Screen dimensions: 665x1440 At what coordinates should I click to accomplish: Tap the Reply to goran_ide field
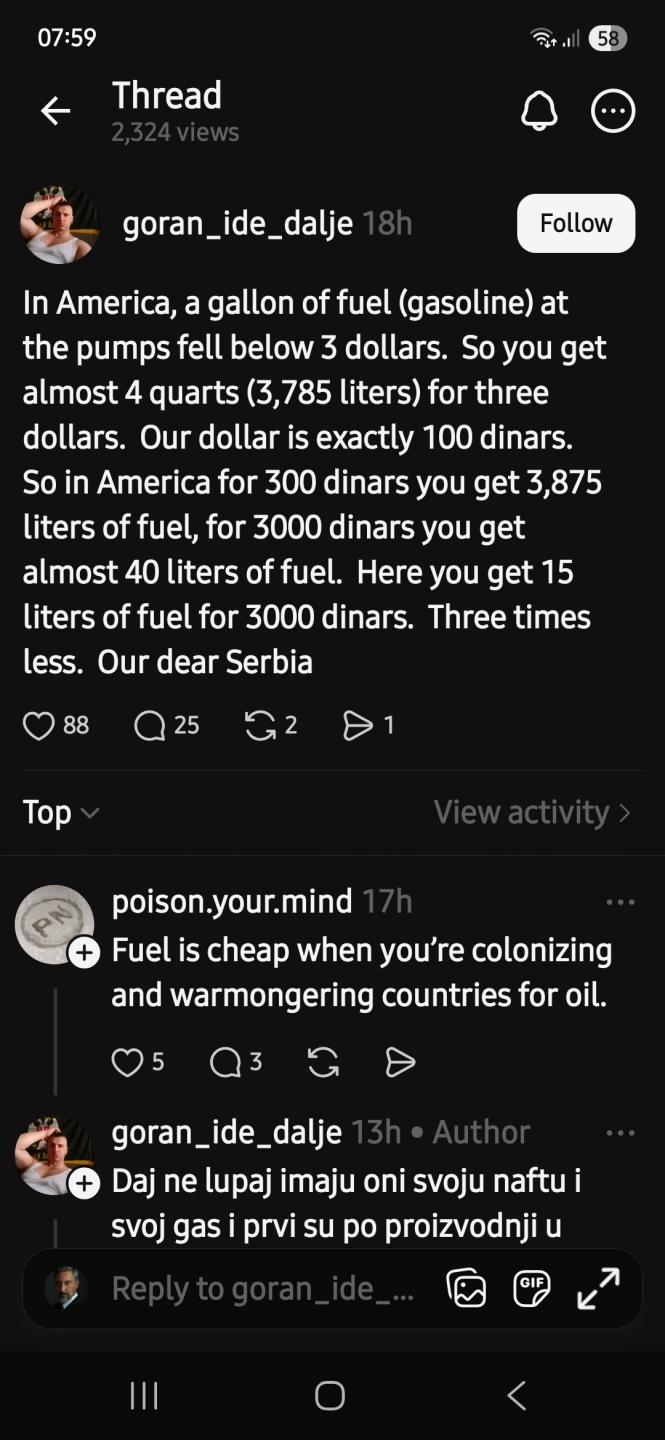click(x=262, y=1288)
